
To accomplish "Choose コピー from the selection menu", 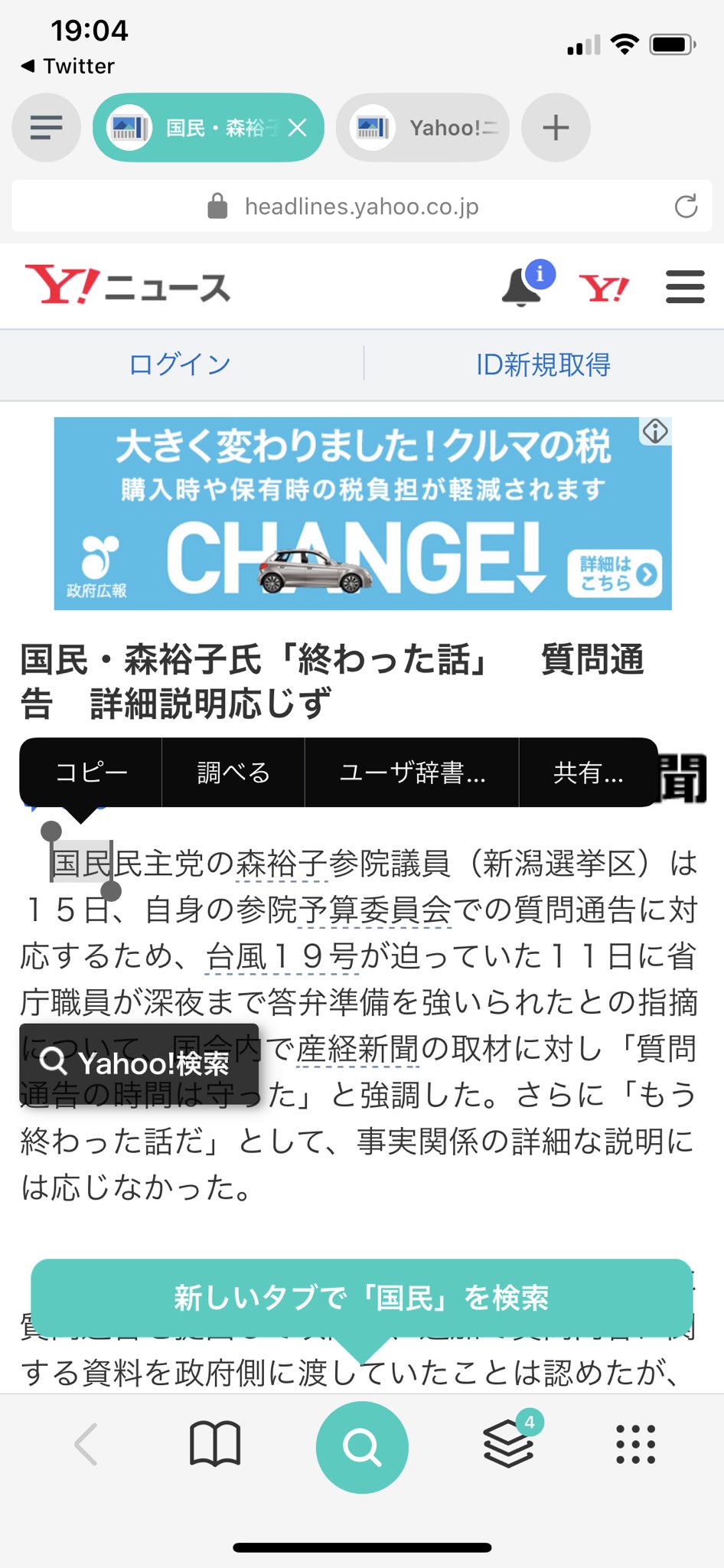I will [x=91, y=772].
